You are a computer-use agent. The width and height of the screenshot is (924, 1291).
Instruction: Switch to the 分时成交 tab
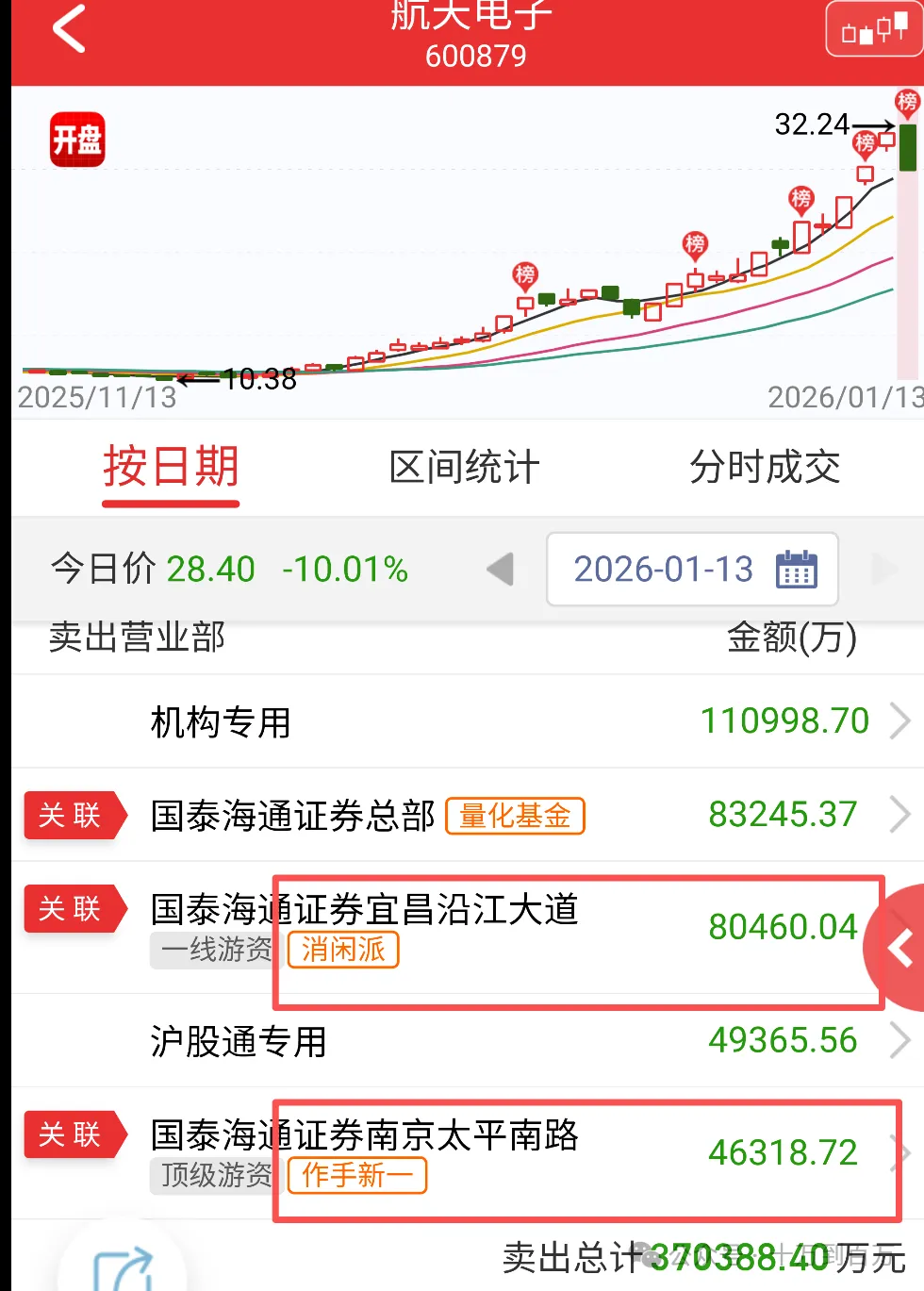pyautogui.click(x=764, y=468)
